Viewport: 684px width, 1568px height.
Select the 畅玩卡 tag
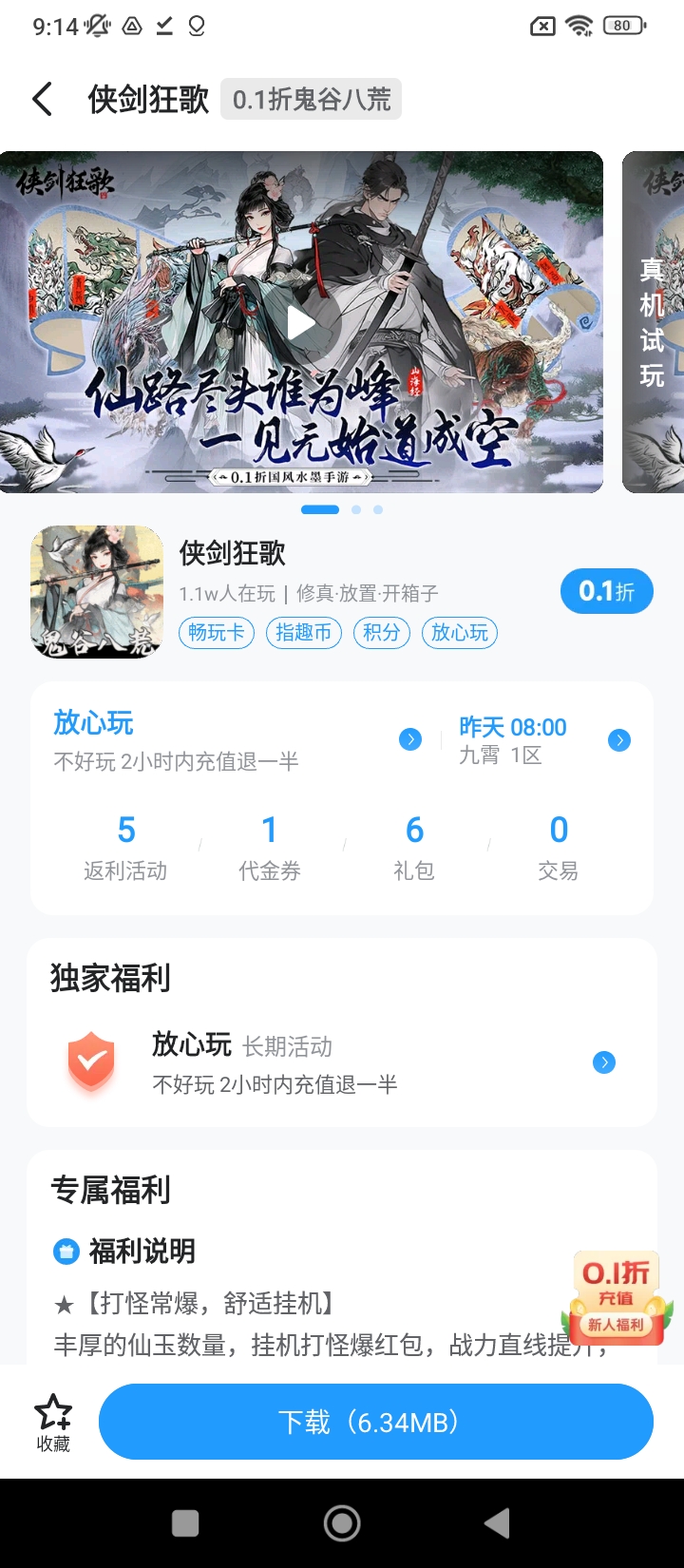217,633
